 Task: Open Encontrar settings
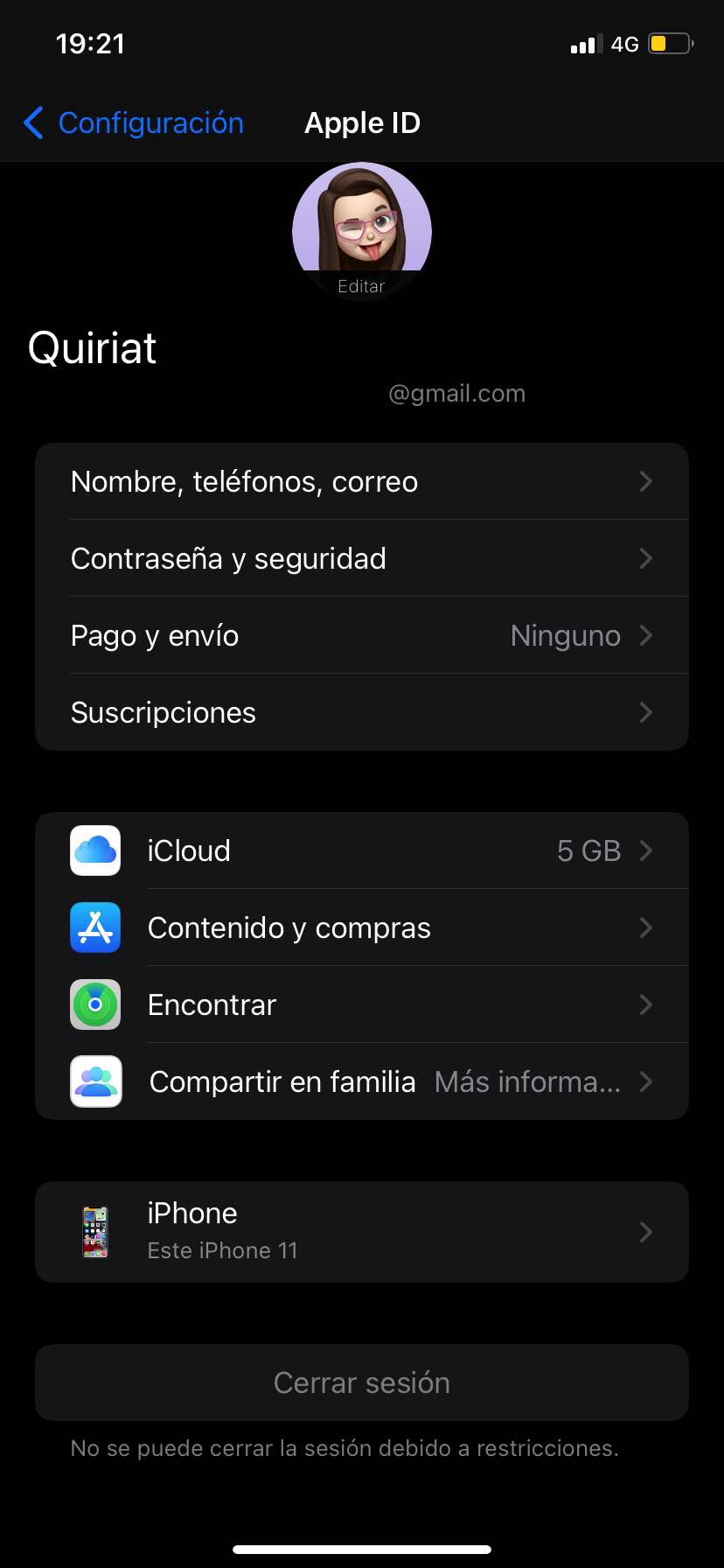[361, 1005]
